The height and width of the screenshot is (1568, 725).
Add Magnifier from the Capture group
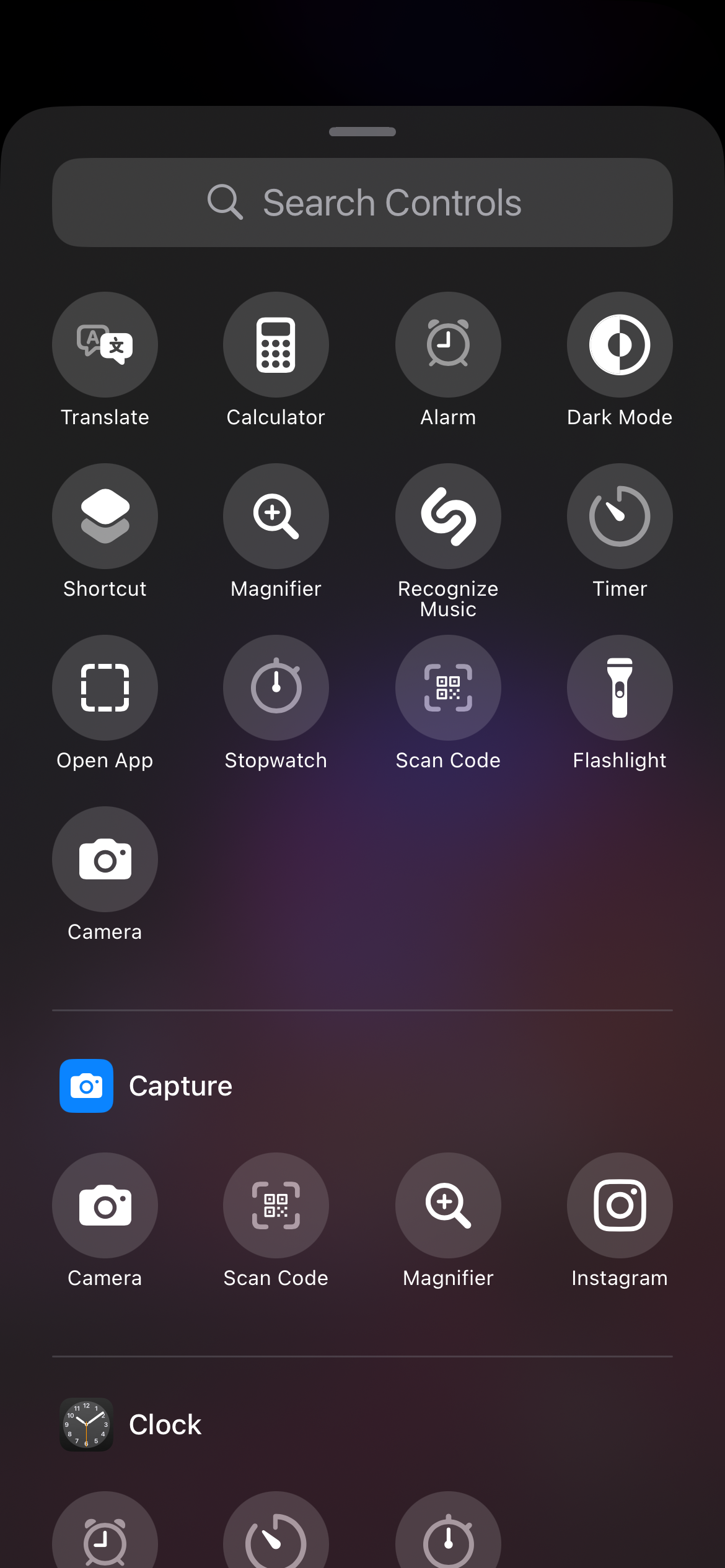coord(448,1205)
